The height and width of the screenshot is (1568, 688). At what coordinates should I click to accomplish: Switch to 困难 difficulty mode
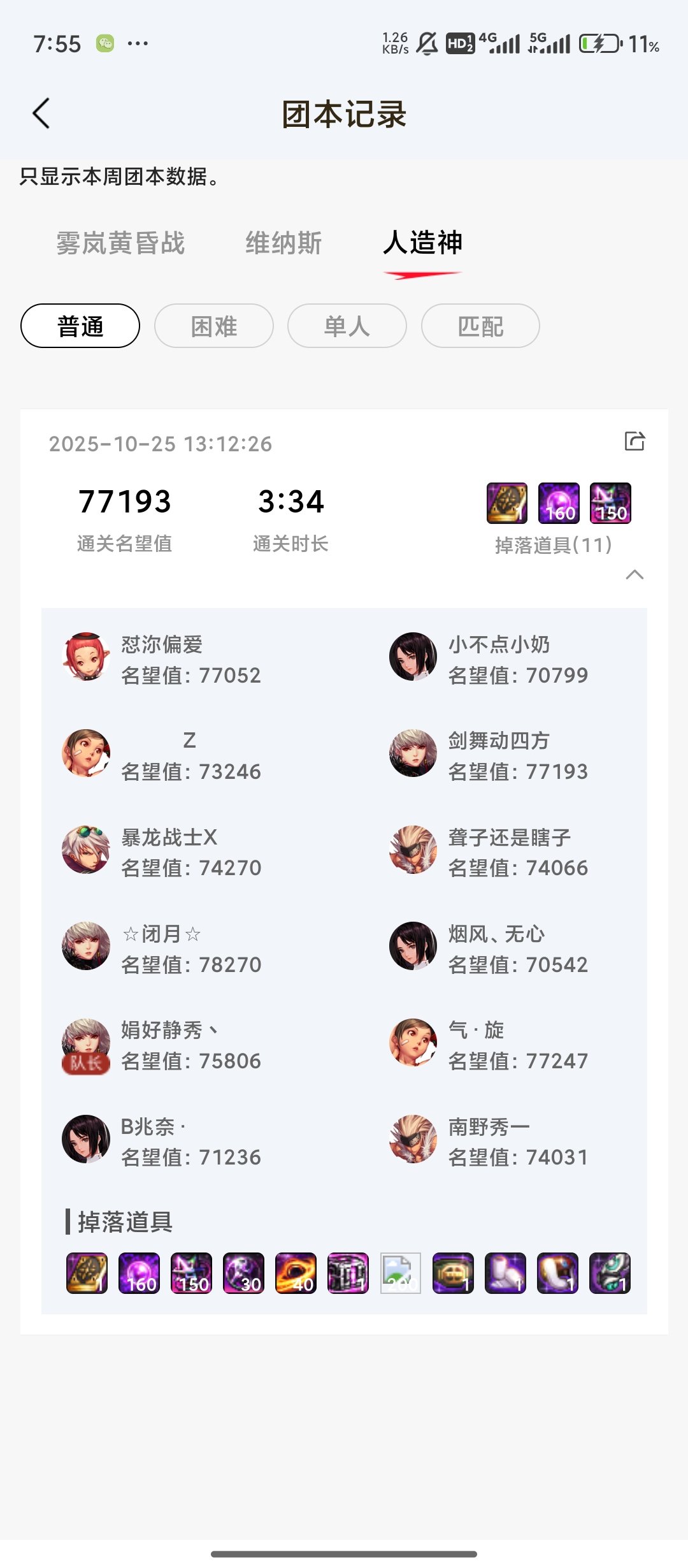pos(214,325)
